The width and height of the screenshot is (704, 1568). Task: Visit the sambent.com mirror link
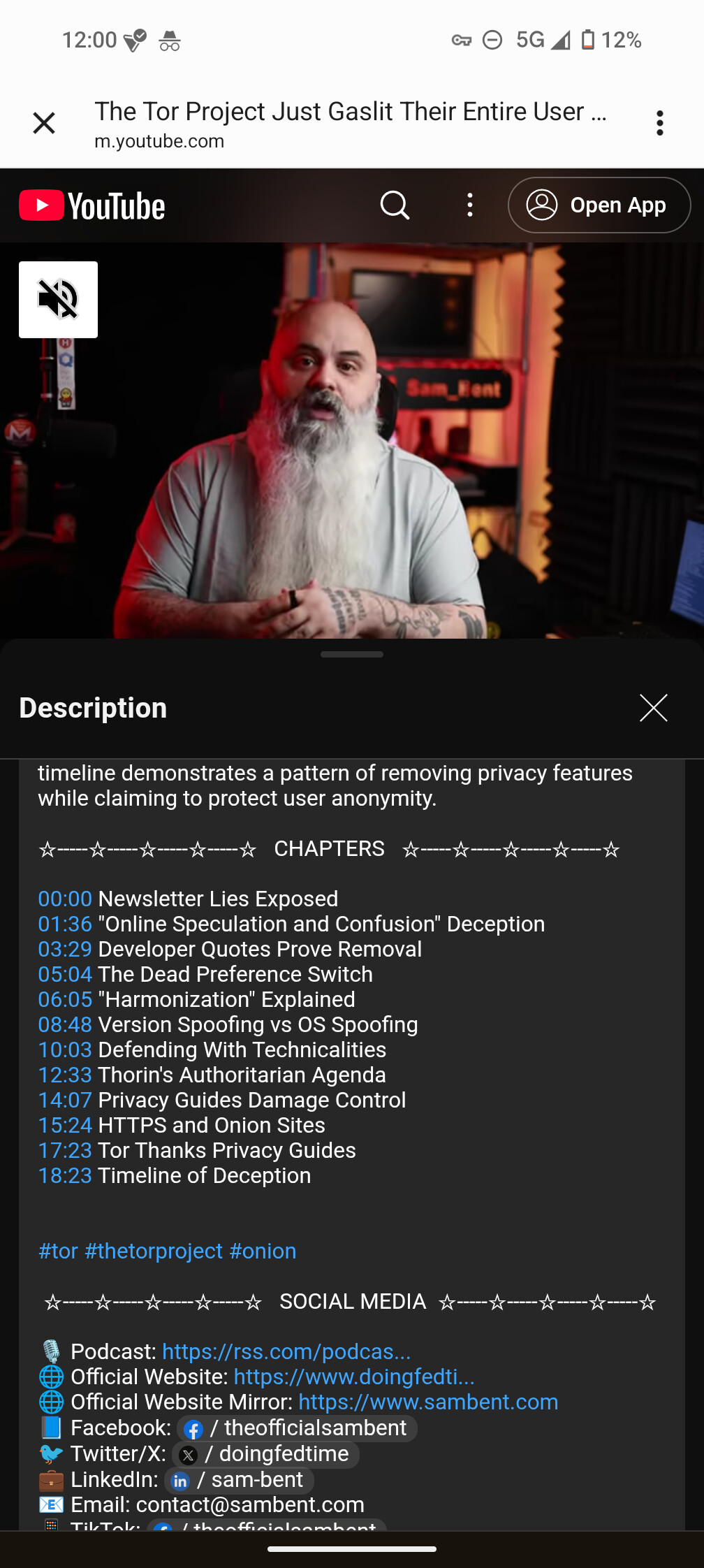pyautogui.click(x=428, y=1402)
